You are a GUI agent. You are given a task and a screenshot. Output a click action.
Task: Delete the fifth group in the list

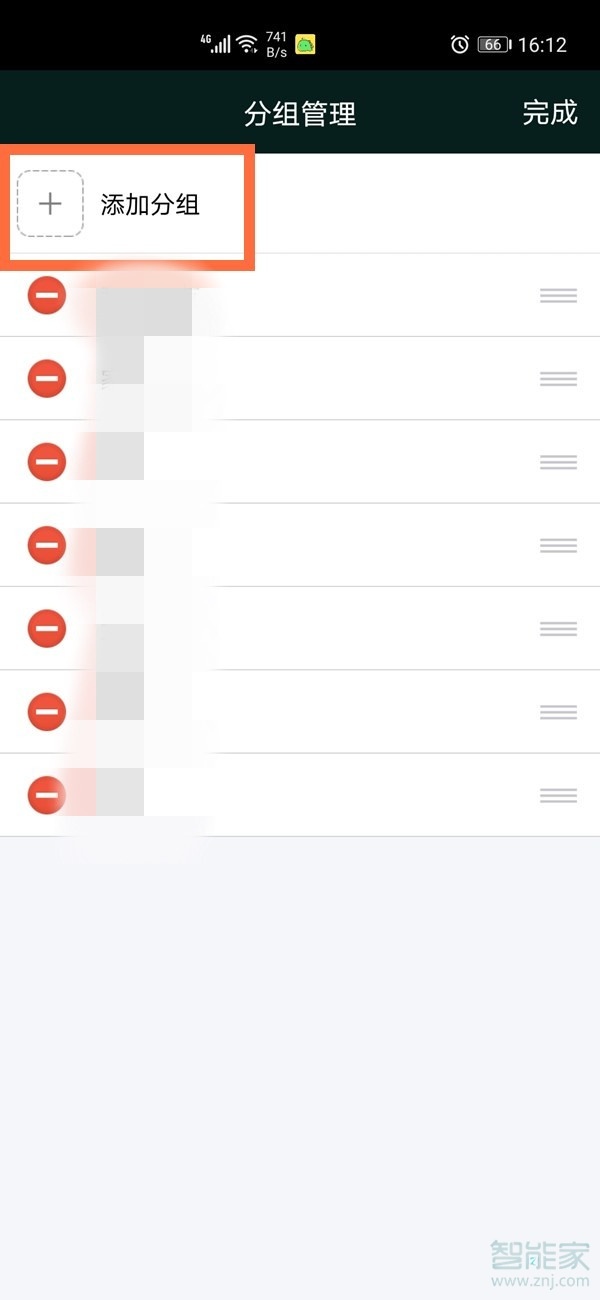(46, 629)
